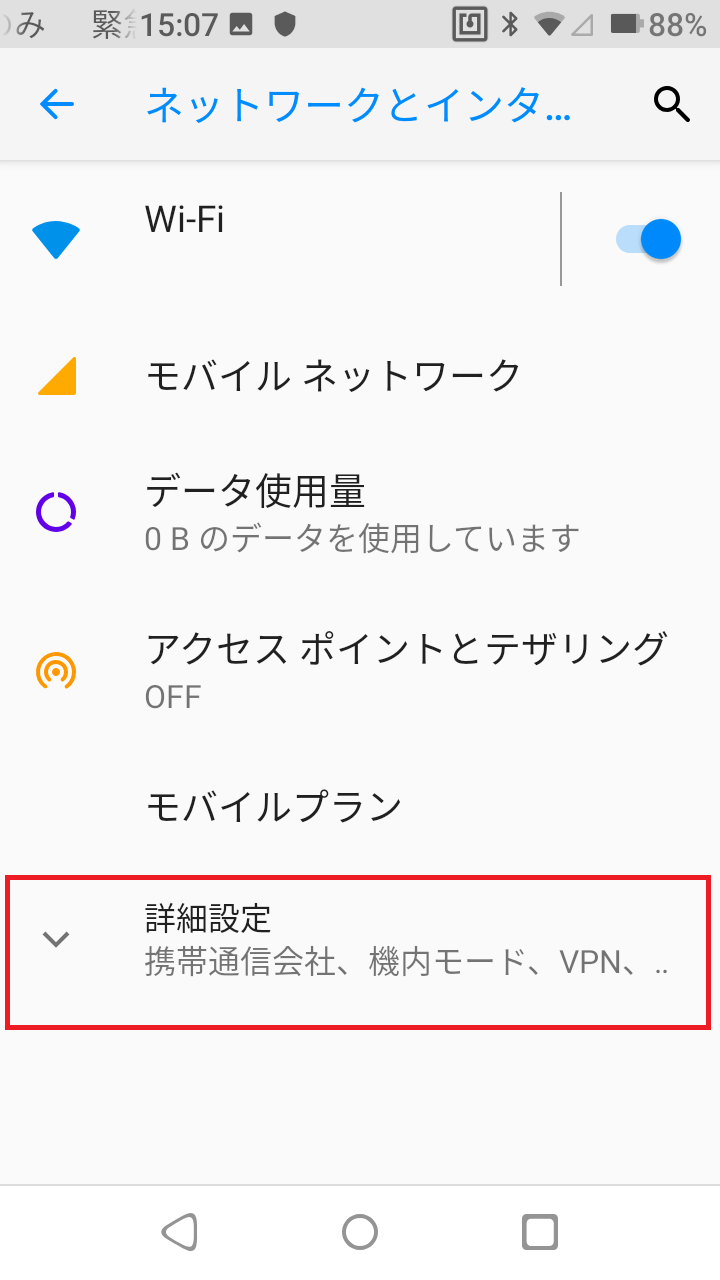Tap the system home button
720x1280 pixels.
360,1232
